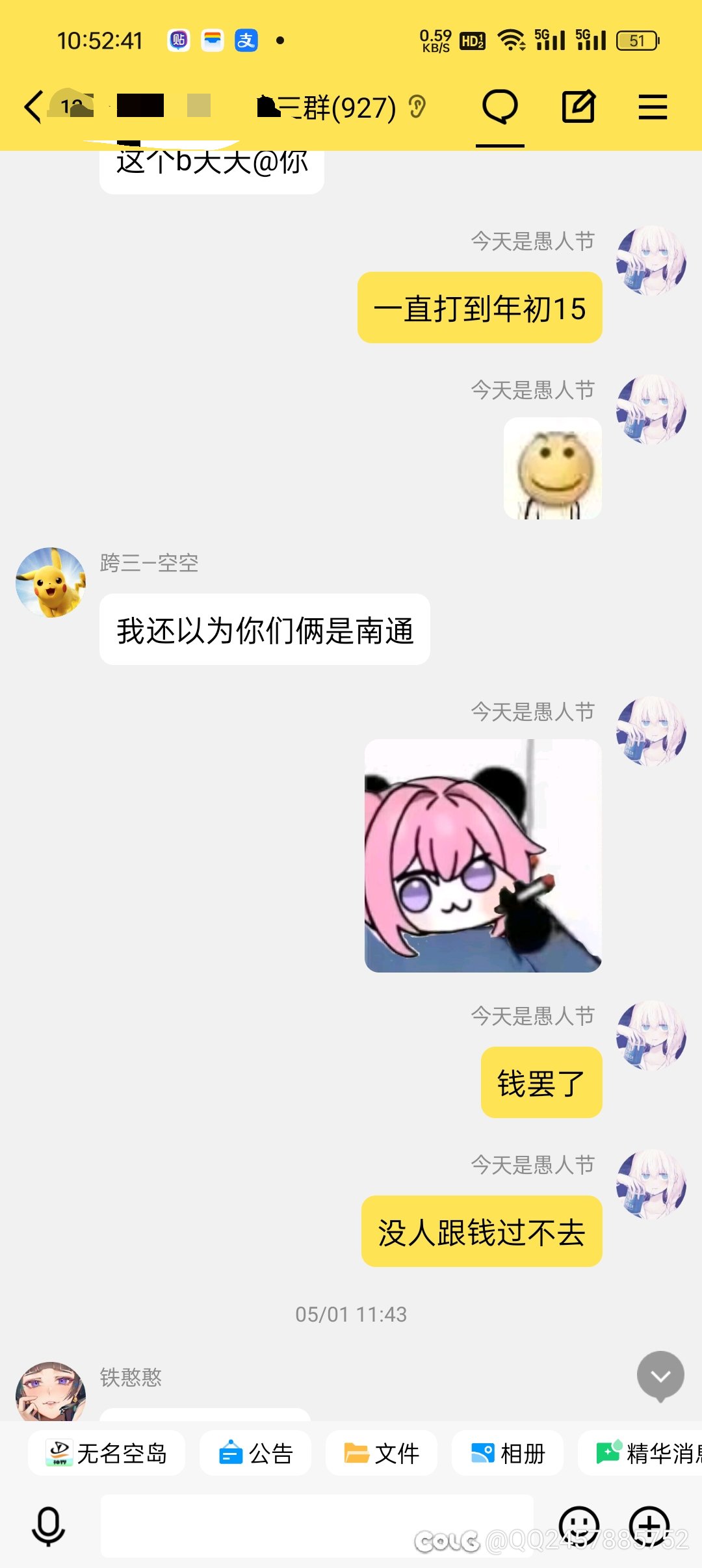Screen dimensions: 702x1568
Task: View the profile of 跨三-空空
Action: pos(51,582)
